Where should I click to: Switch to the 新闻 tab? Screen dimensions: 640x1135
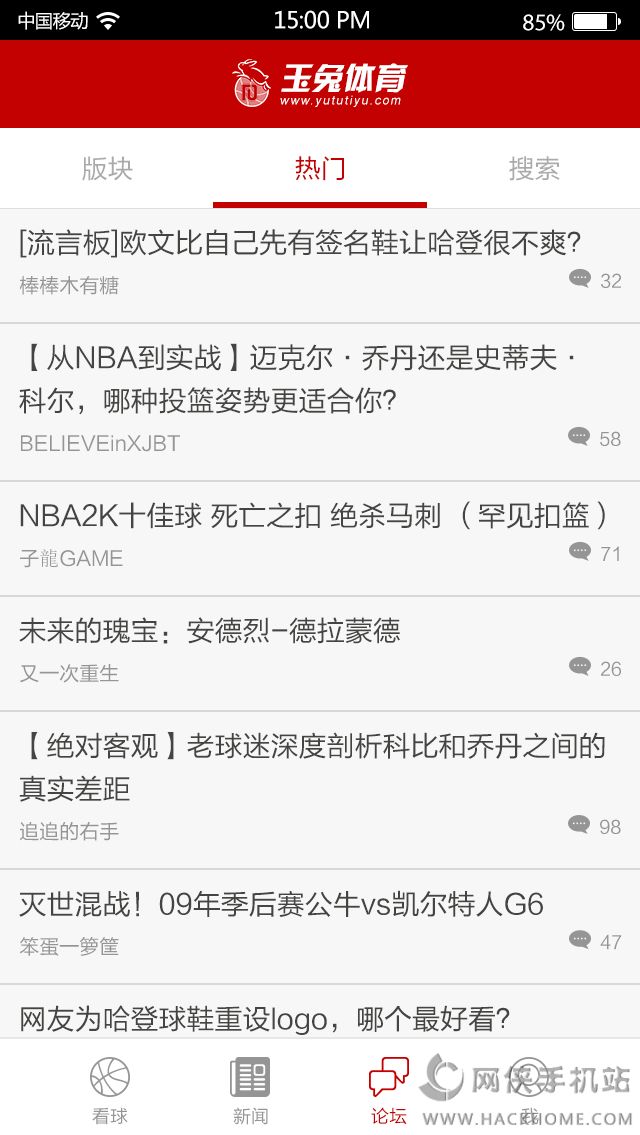click(250, 1090)
